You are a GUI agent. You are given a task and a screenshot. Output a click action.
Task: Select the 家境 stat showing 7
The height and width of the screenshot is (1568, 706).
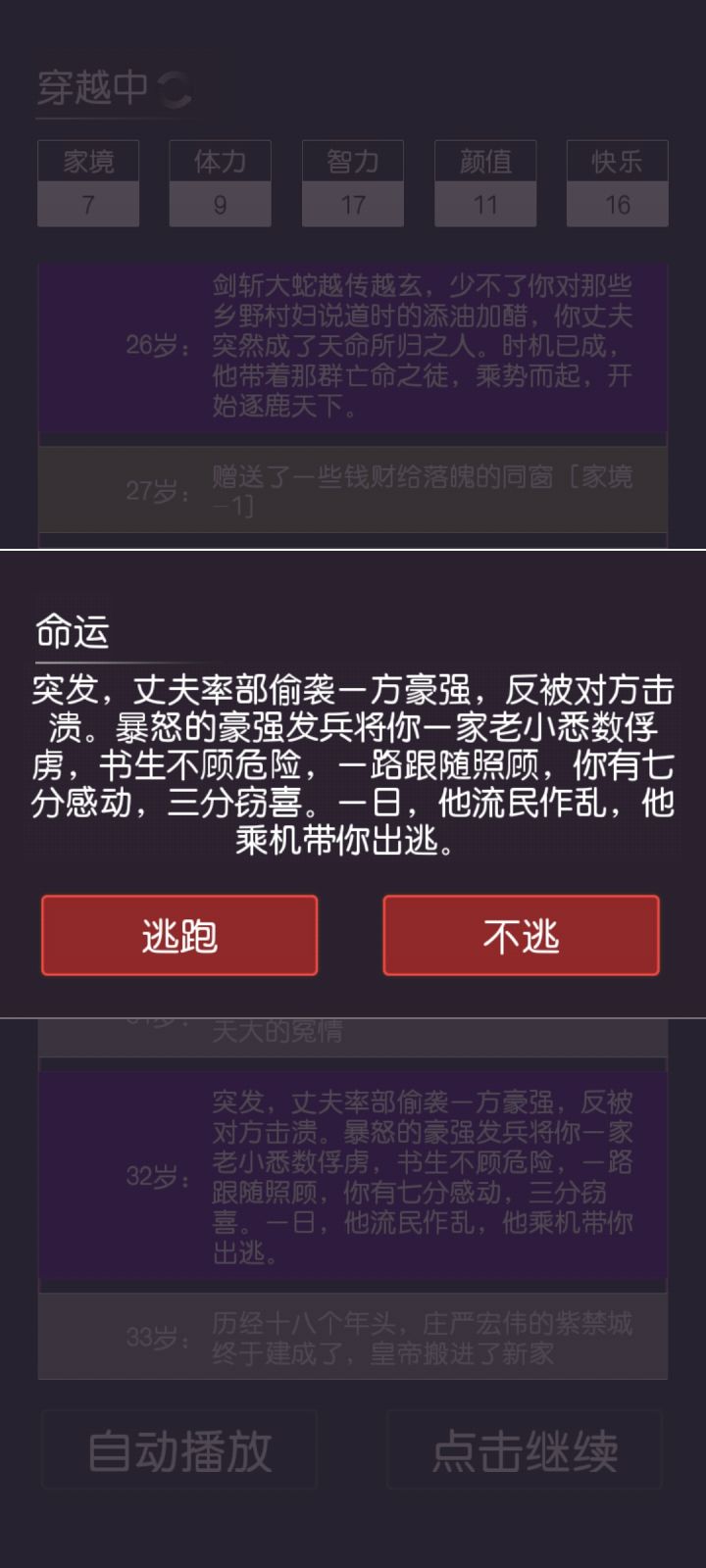point(87,183)
